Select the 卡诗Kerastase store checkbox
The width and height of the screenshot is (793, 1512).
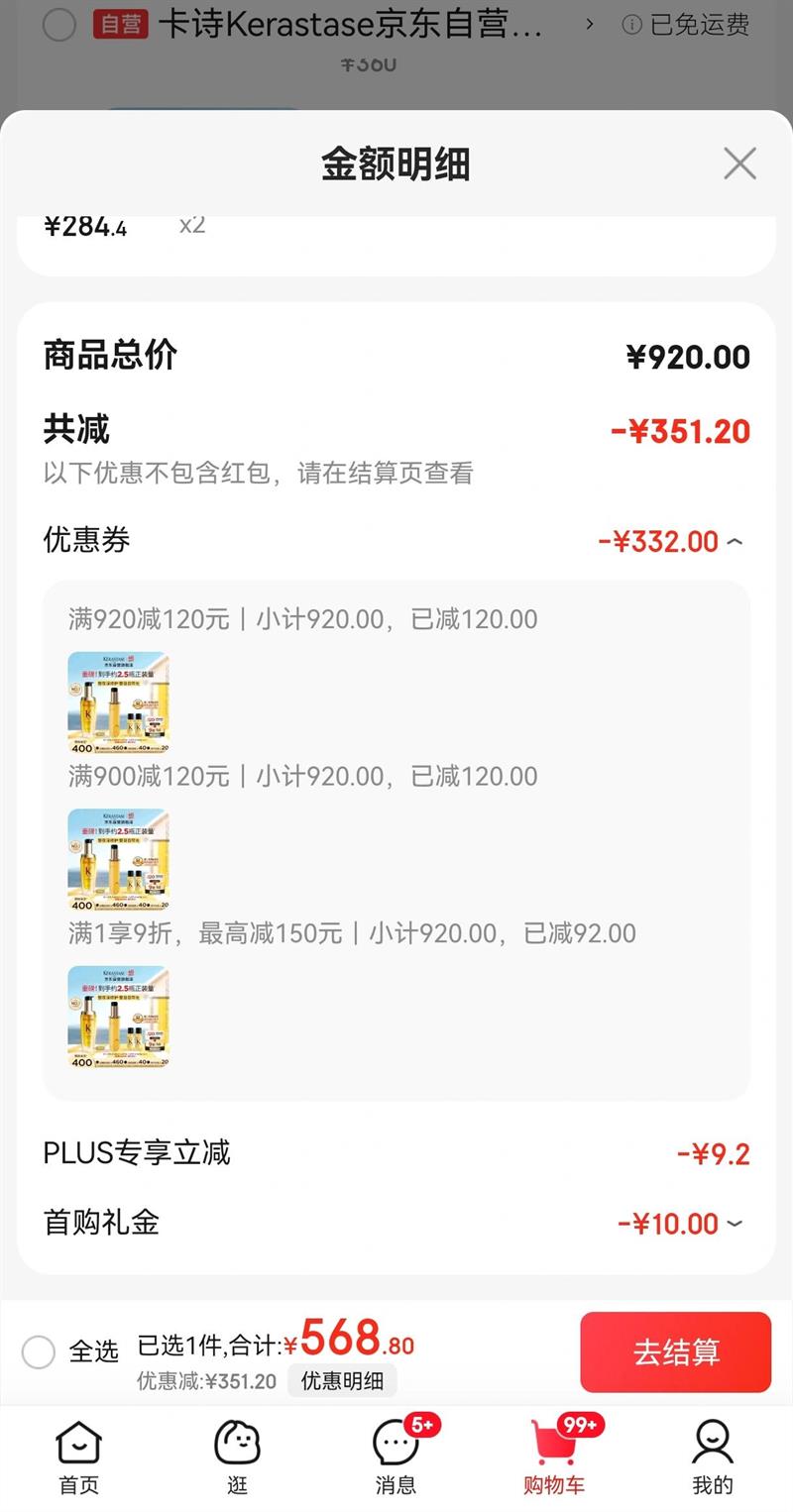[x=59, y=25]
